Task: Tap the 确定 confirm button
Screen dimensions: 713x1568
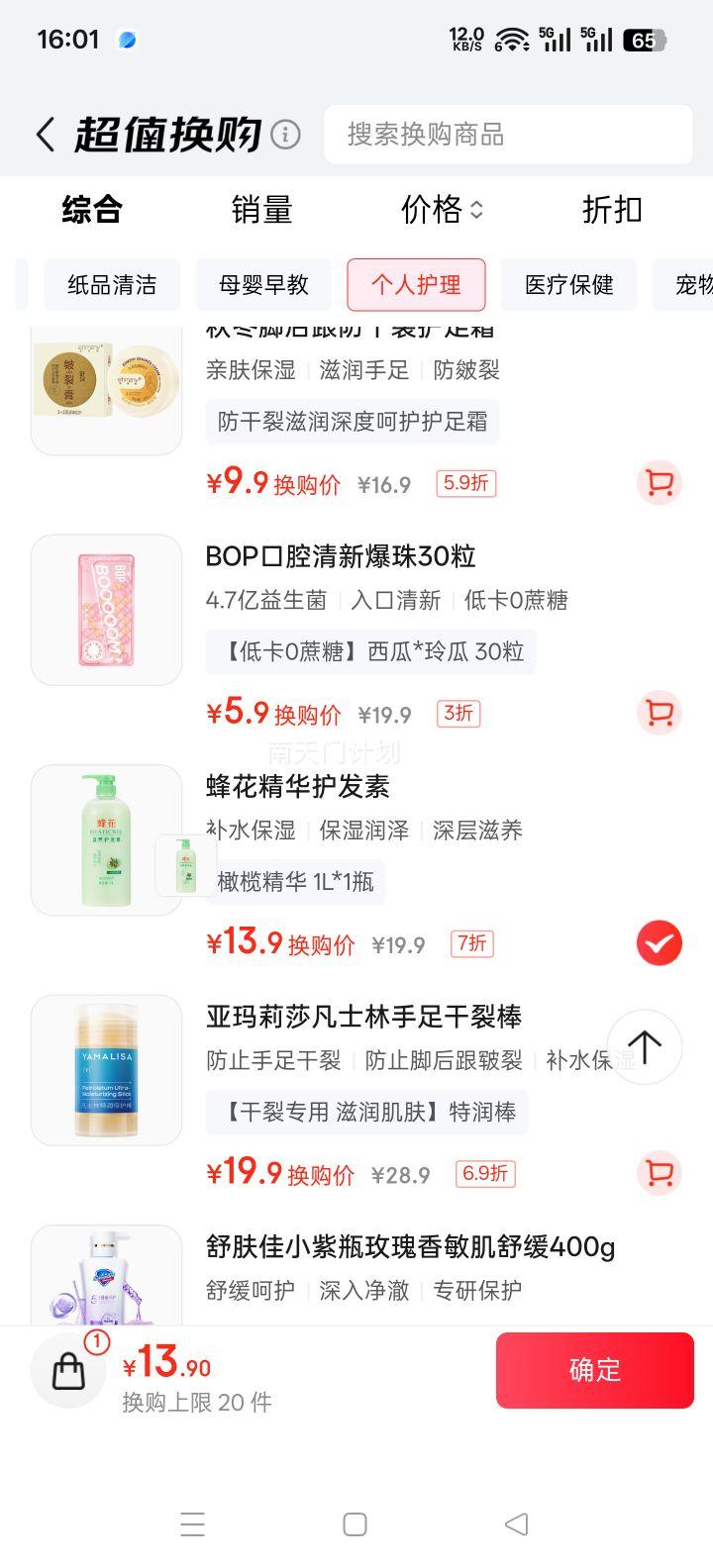Action: [594, 1370]
